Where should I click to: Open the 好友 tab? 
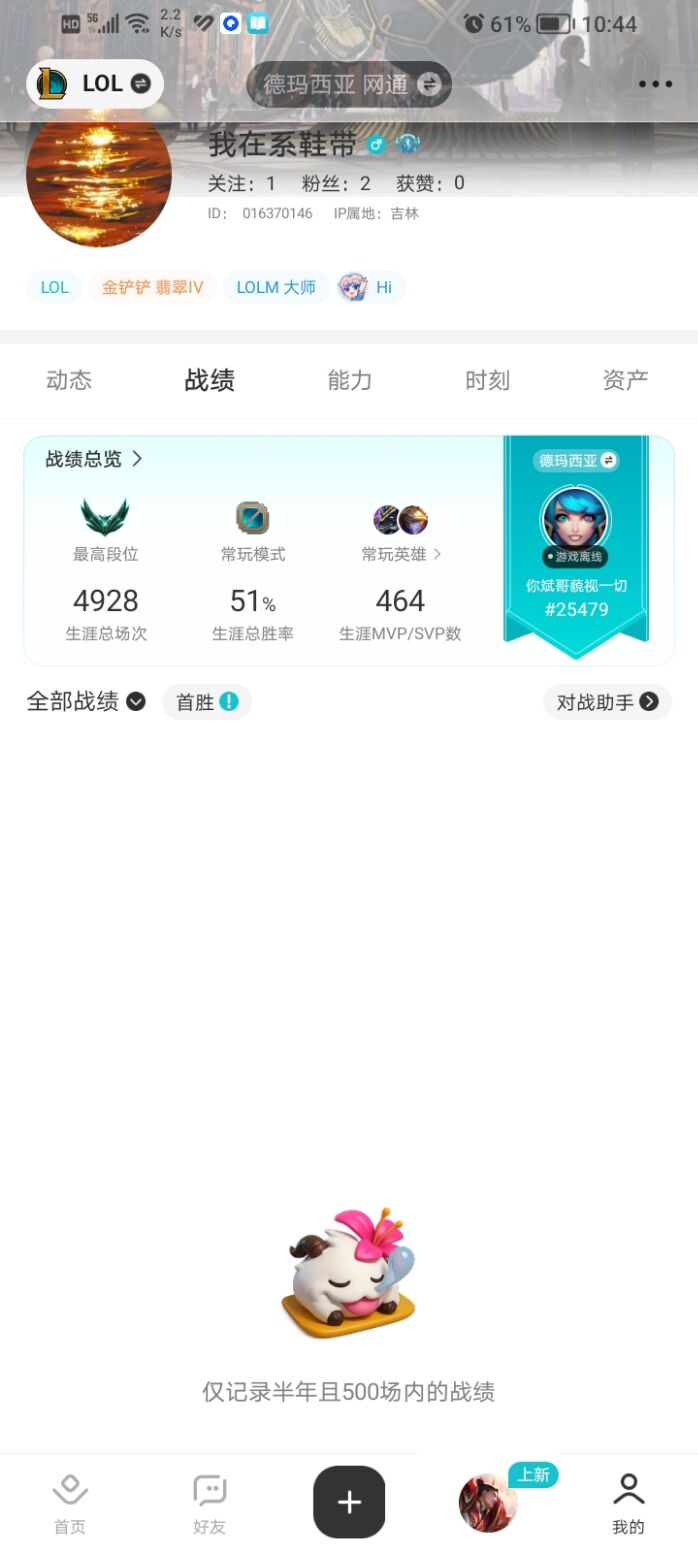[210, 1503]
